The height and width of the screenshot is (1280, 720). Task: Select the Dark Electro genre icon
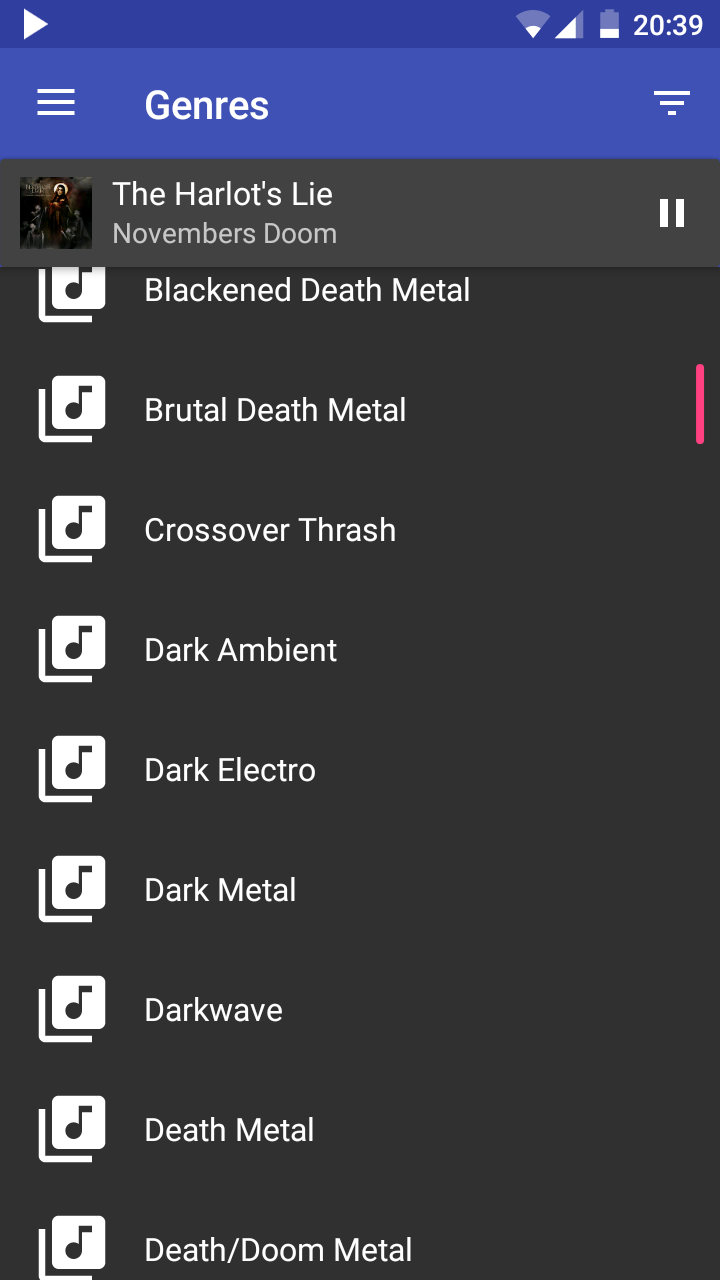tap(71, 768)
